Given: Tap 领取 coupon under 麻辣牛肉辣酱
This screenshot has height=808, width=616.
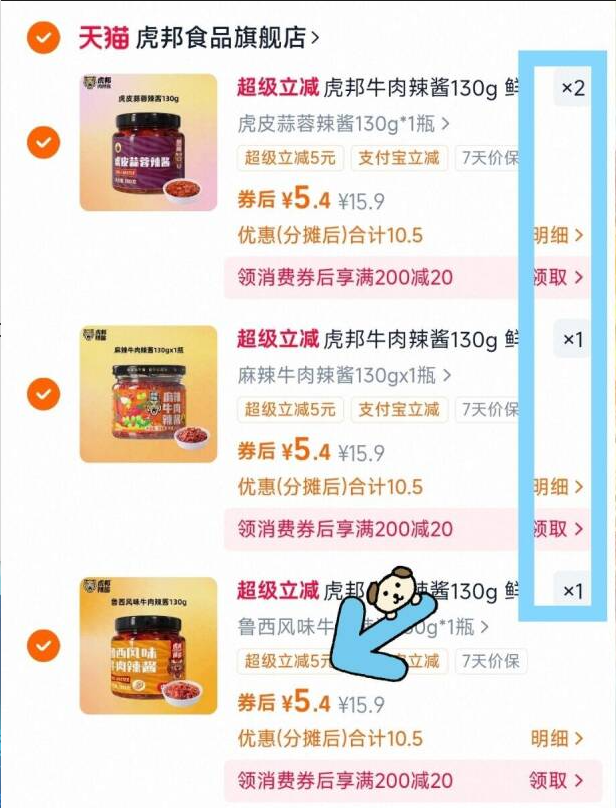Looking at the screenshot, I should (x=559, y=529).
